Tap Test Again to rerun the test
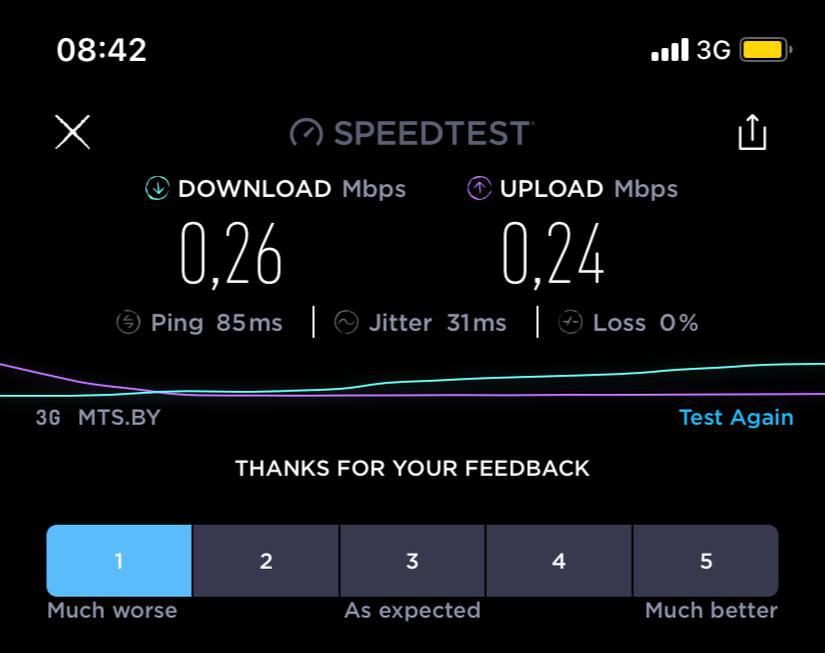 (x=736, y=418)
